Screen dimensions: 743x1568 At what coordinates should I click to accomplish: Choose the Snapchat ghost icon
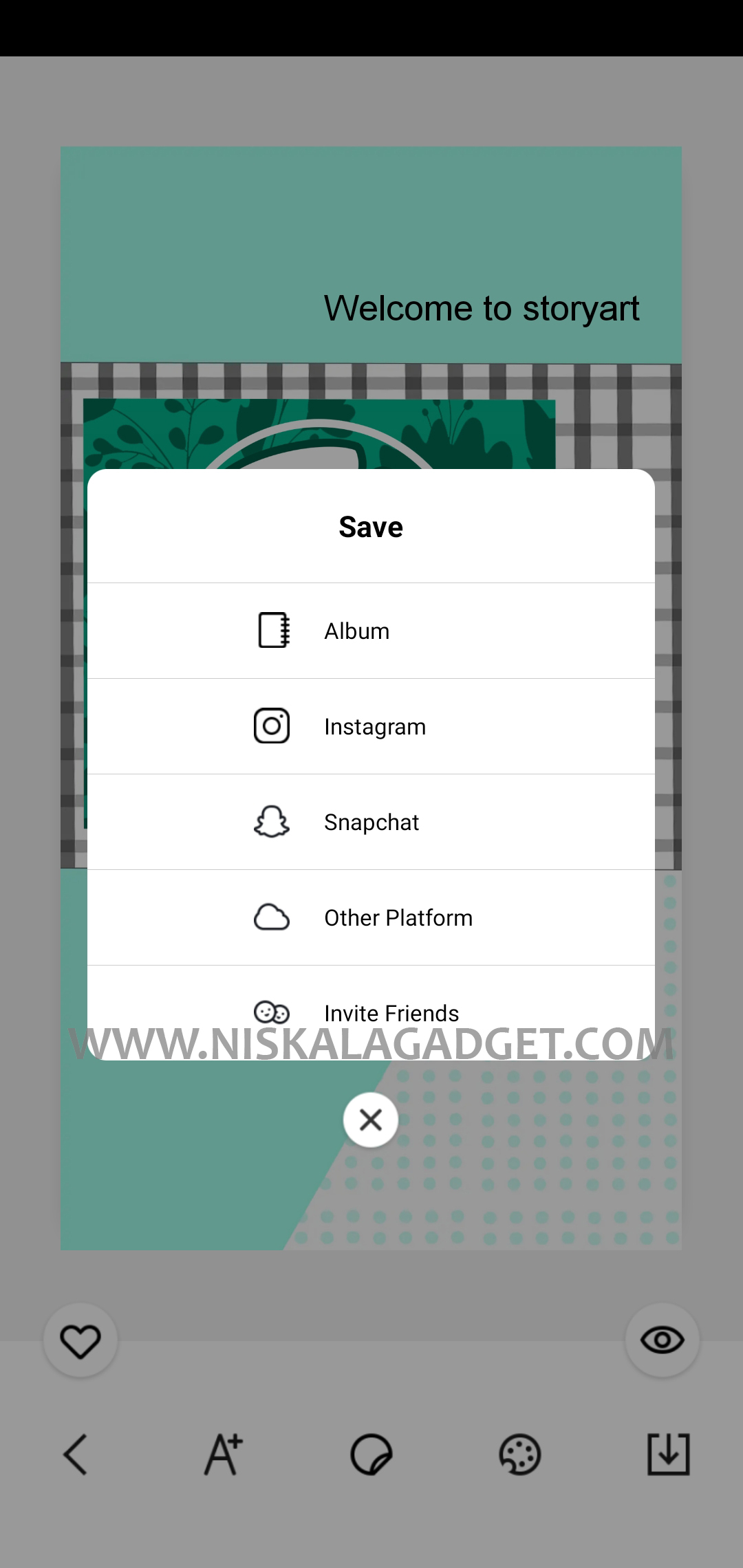click(x=271, y=820)
